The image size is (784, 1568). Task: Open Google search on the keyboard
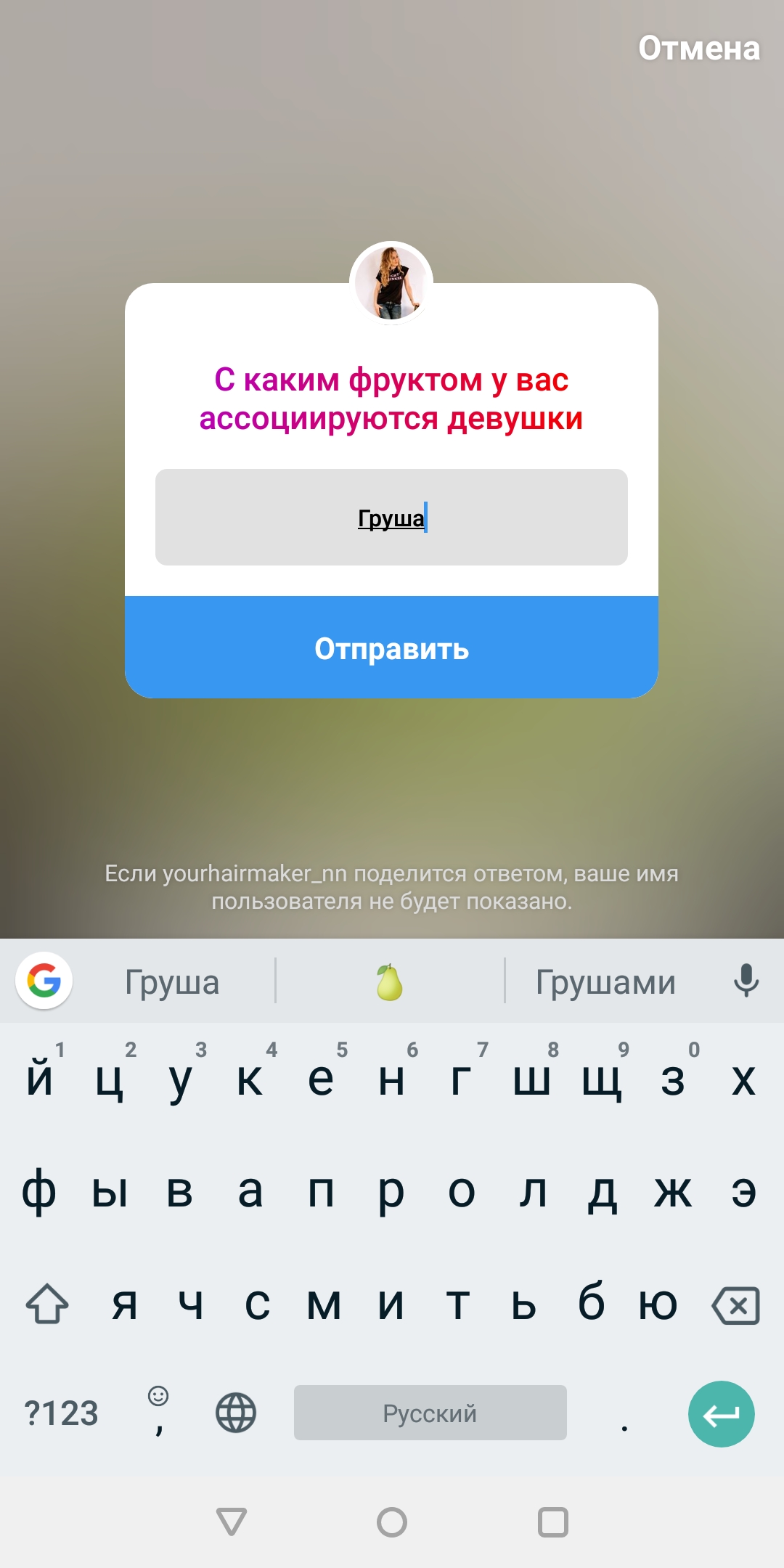coord(44,981)
